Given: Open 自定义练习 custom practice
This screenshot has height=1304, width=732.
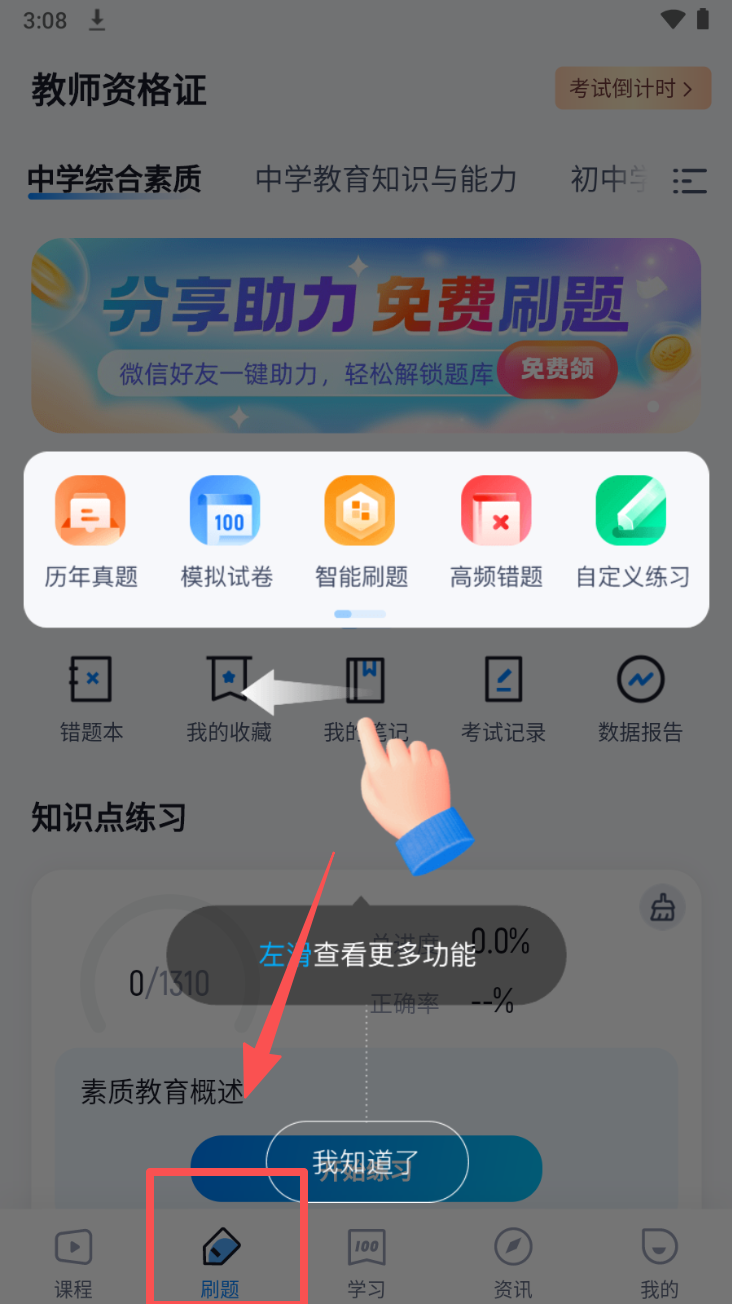Looking at the screenshot, I should coord(632,531).
